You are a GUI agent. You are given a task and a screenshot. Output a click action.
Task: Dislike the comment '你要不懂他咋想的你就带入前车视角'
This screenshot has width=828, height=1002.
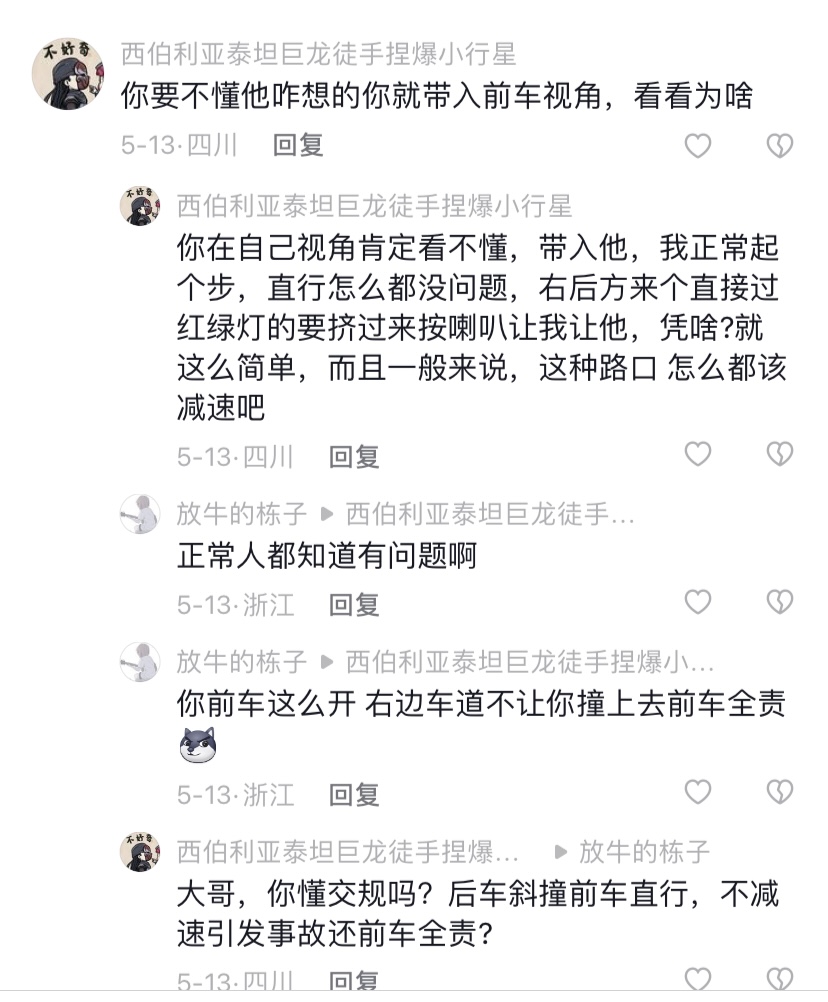(779, 146)
